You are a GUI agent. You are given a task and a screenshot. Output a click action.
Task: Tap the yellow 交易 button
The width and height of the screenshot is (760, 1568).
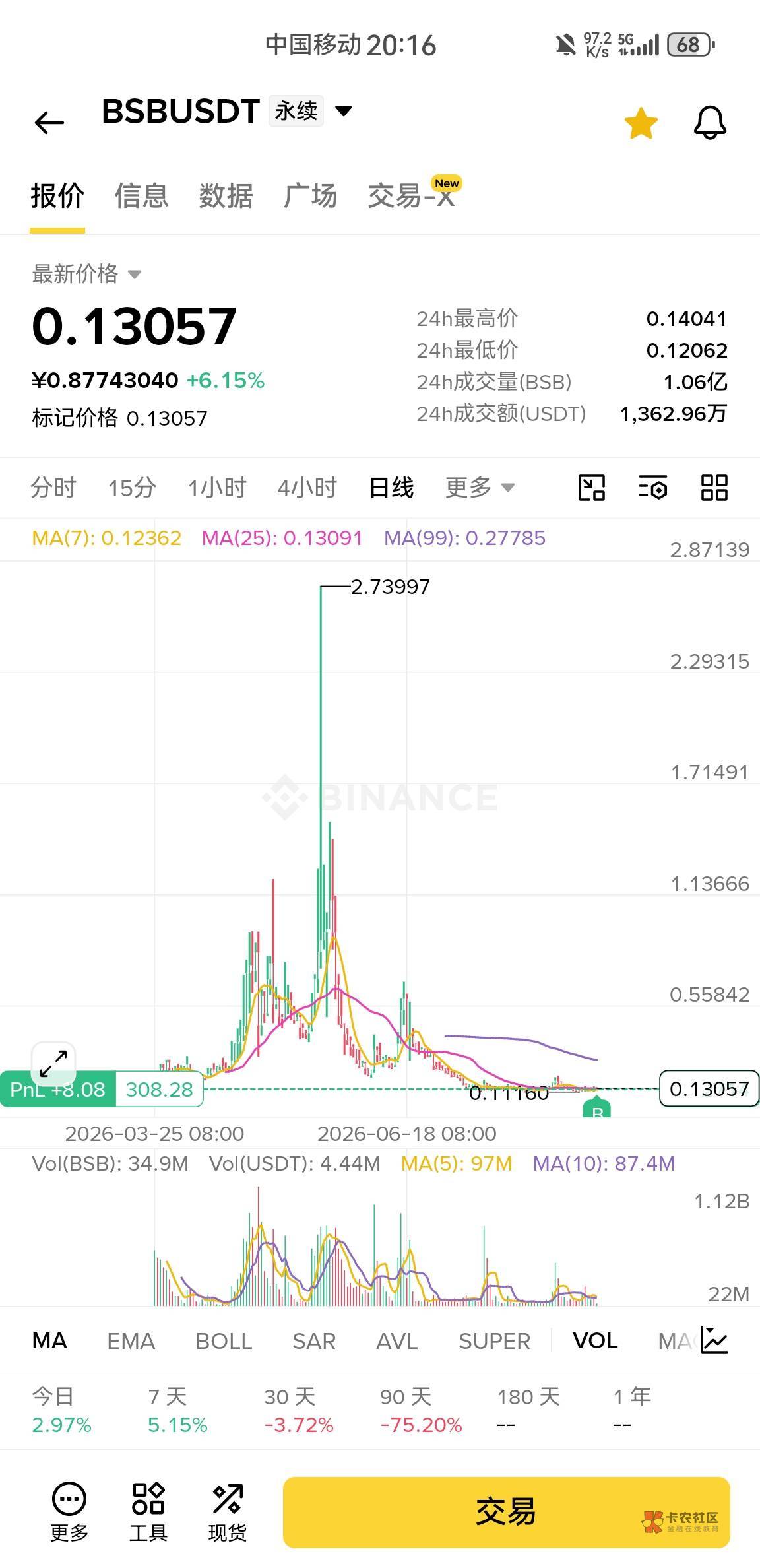506,1512
